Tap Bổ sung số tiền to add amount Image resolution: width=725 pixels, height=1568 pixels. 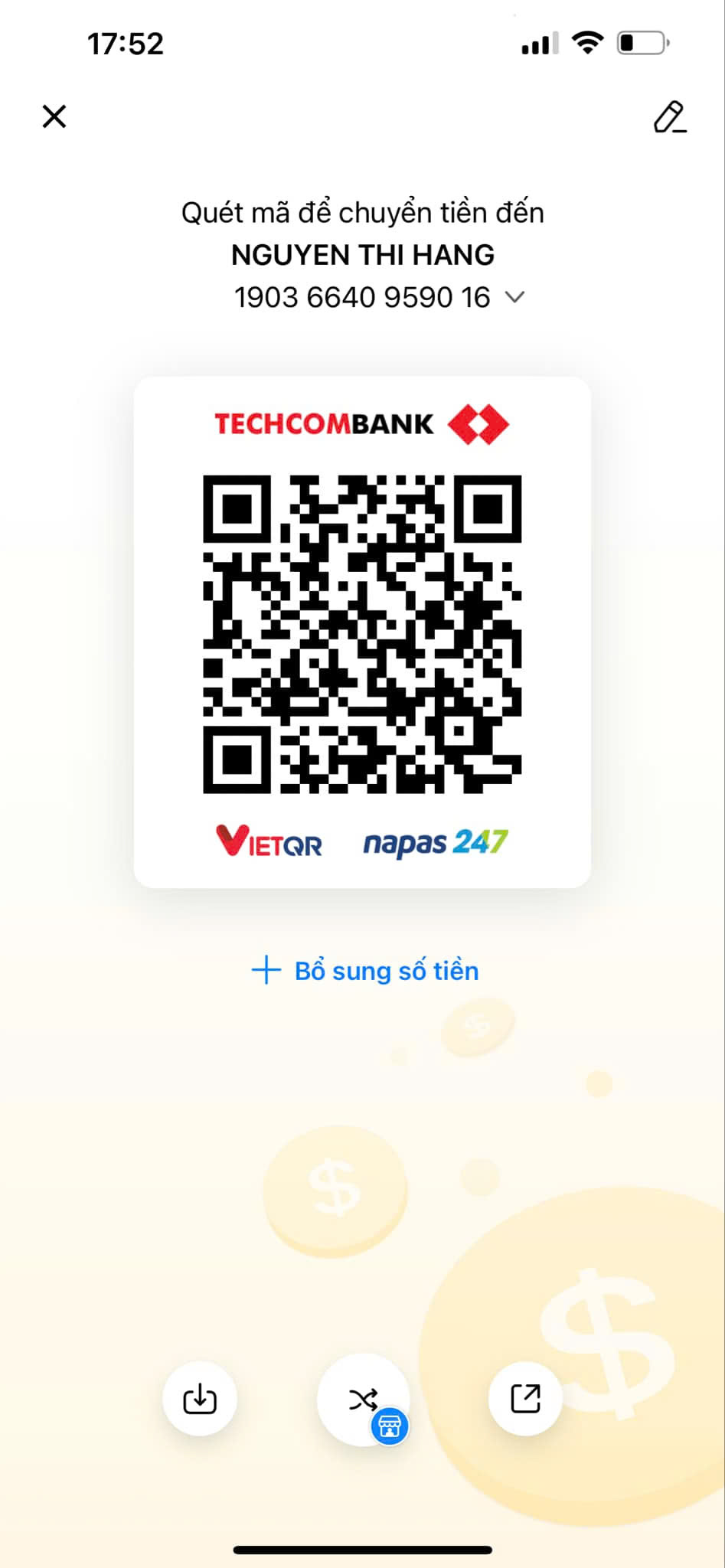pos(365,971)
